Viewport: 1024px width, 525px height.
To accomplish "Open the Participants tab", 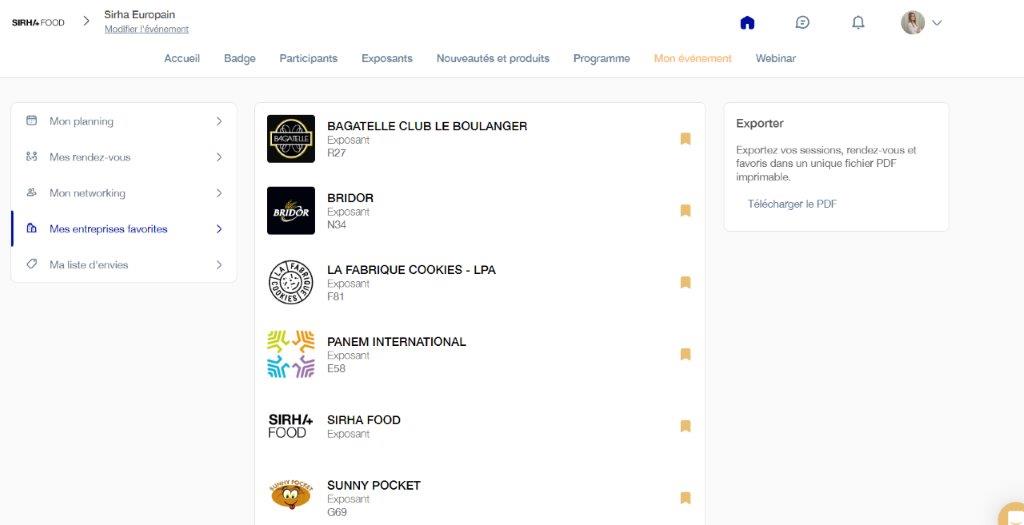I will tap(308, 58).
